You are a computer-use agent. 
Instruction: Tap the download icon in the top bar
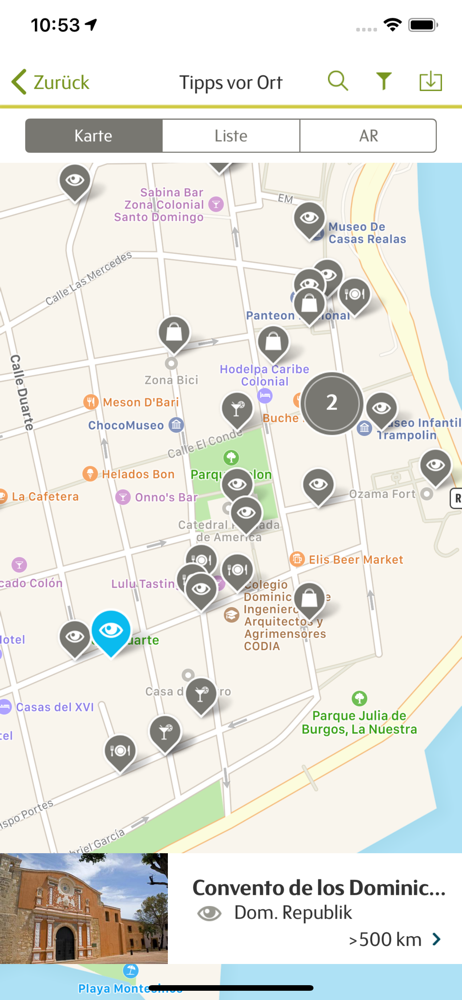click(x=431, y=81)
